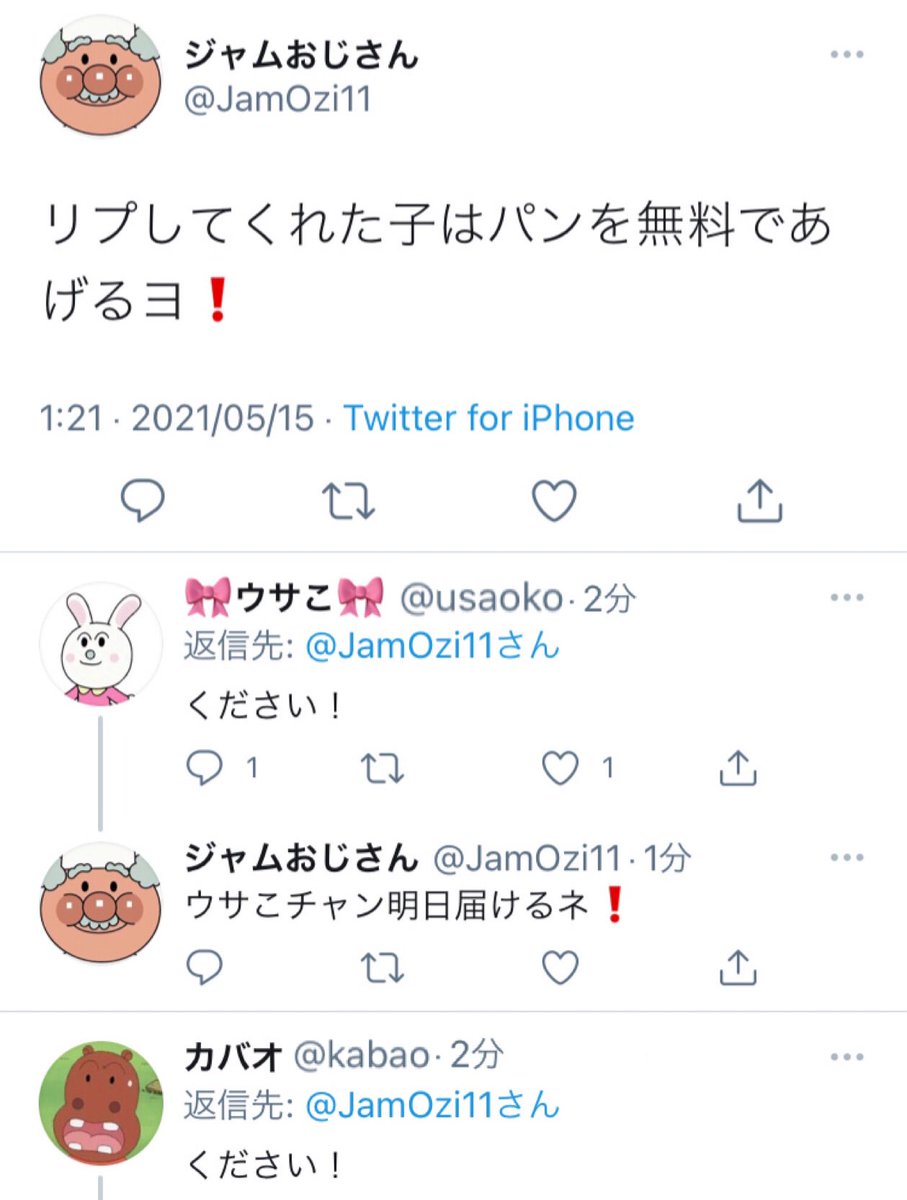View ジャムおじさん's profile via username

pyautogui.click(x=300, y=57)
